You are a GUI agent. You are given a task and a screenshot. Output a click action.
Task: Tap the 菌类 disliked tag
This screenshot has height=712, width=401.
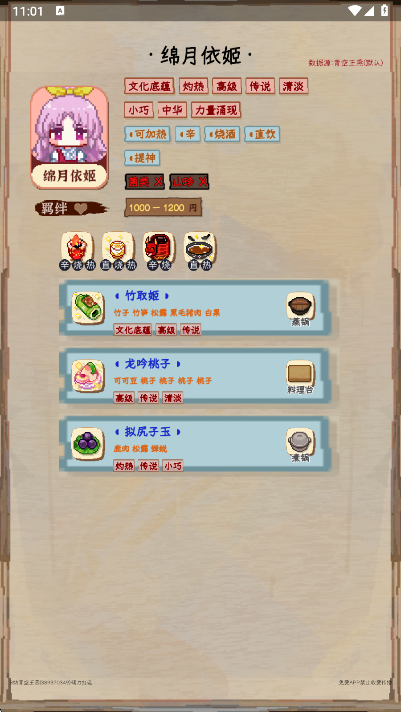(144, 182)
